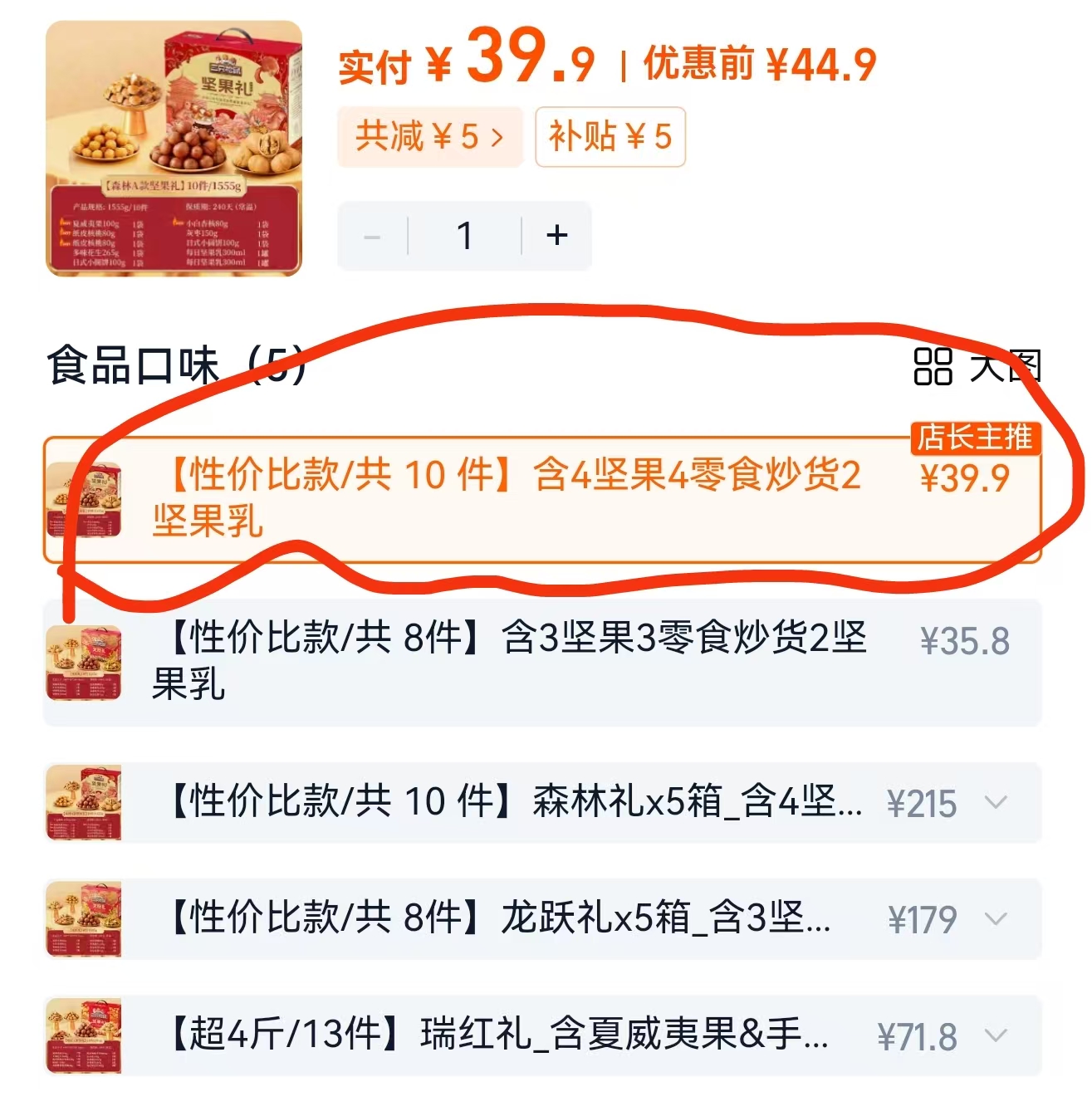Expand details of 龙跃礼x5箱 option
This screenshot has height=1111, width=1092.
pos(996,918)
